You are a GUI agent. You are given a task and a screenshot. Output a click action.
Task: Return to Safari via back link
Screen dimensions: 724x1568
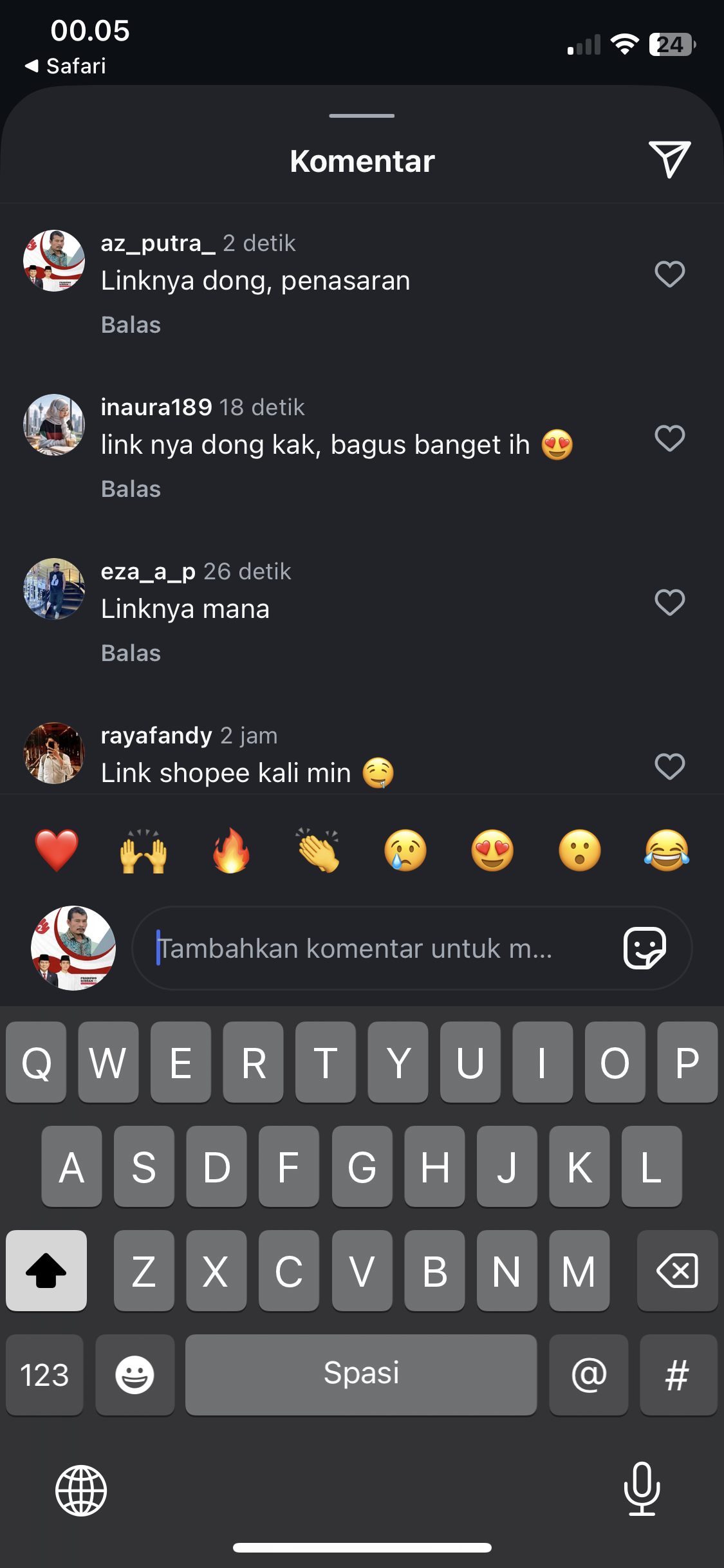click(66, 66)
